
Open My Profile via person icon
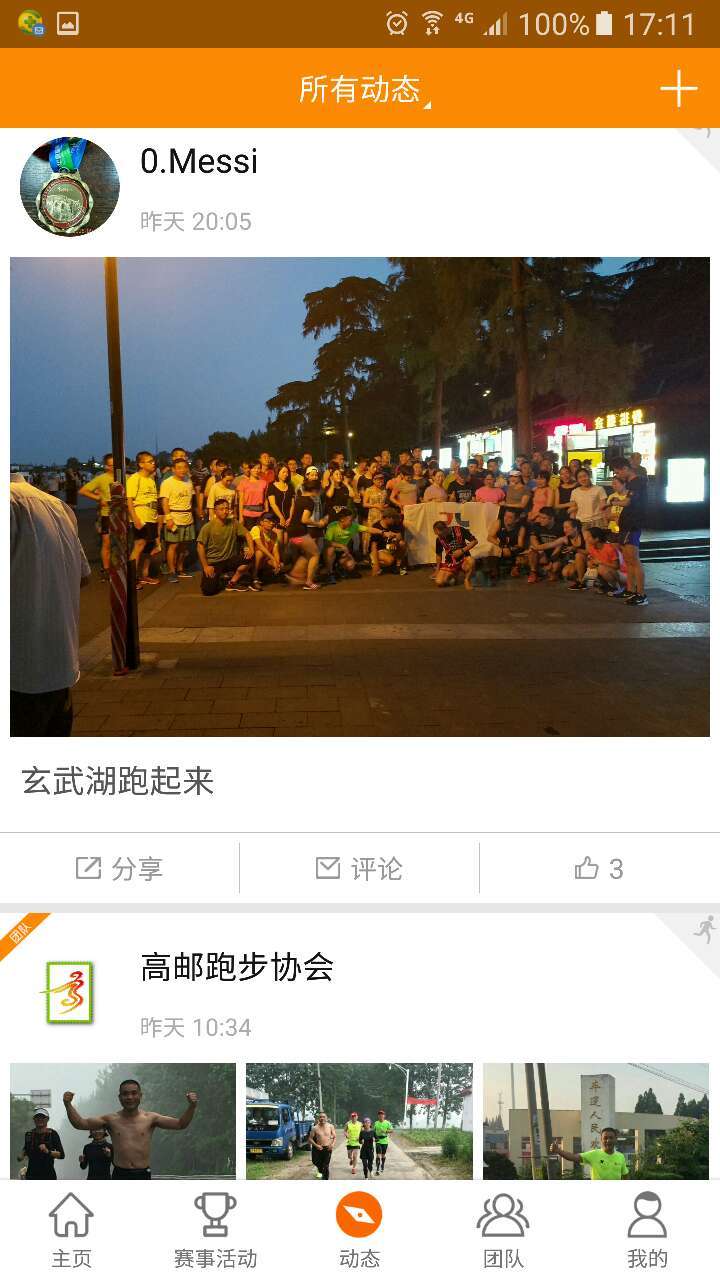[647, 1213]
